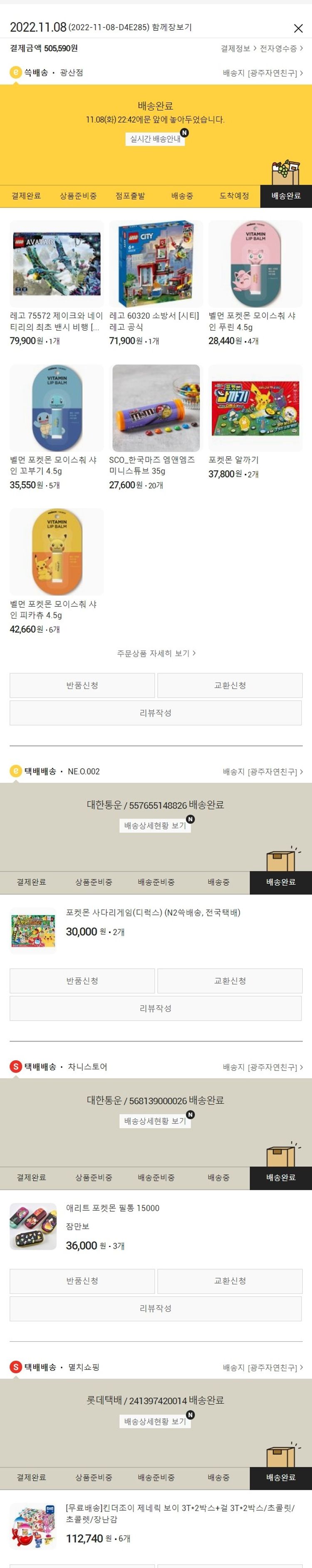The width and height of the screenshot is (312, 1568).
Task: Open 레고 60320 소방서 product
Action: 156,264
